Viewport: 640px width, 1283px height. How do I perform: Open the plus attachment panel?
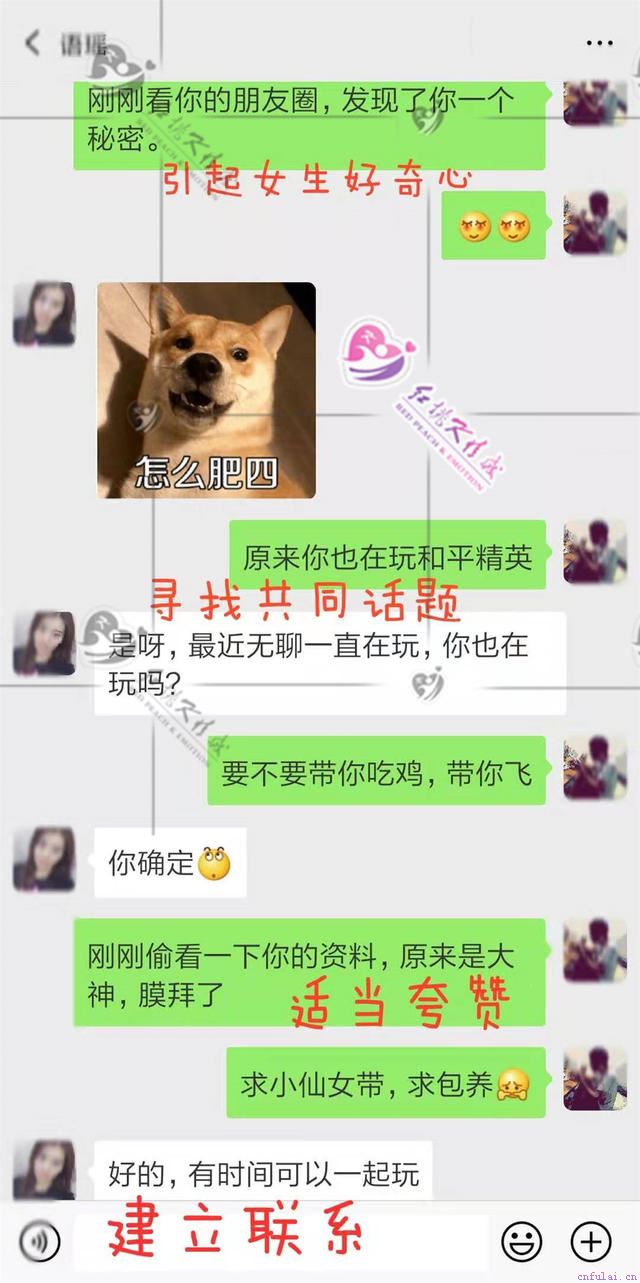590,1242
